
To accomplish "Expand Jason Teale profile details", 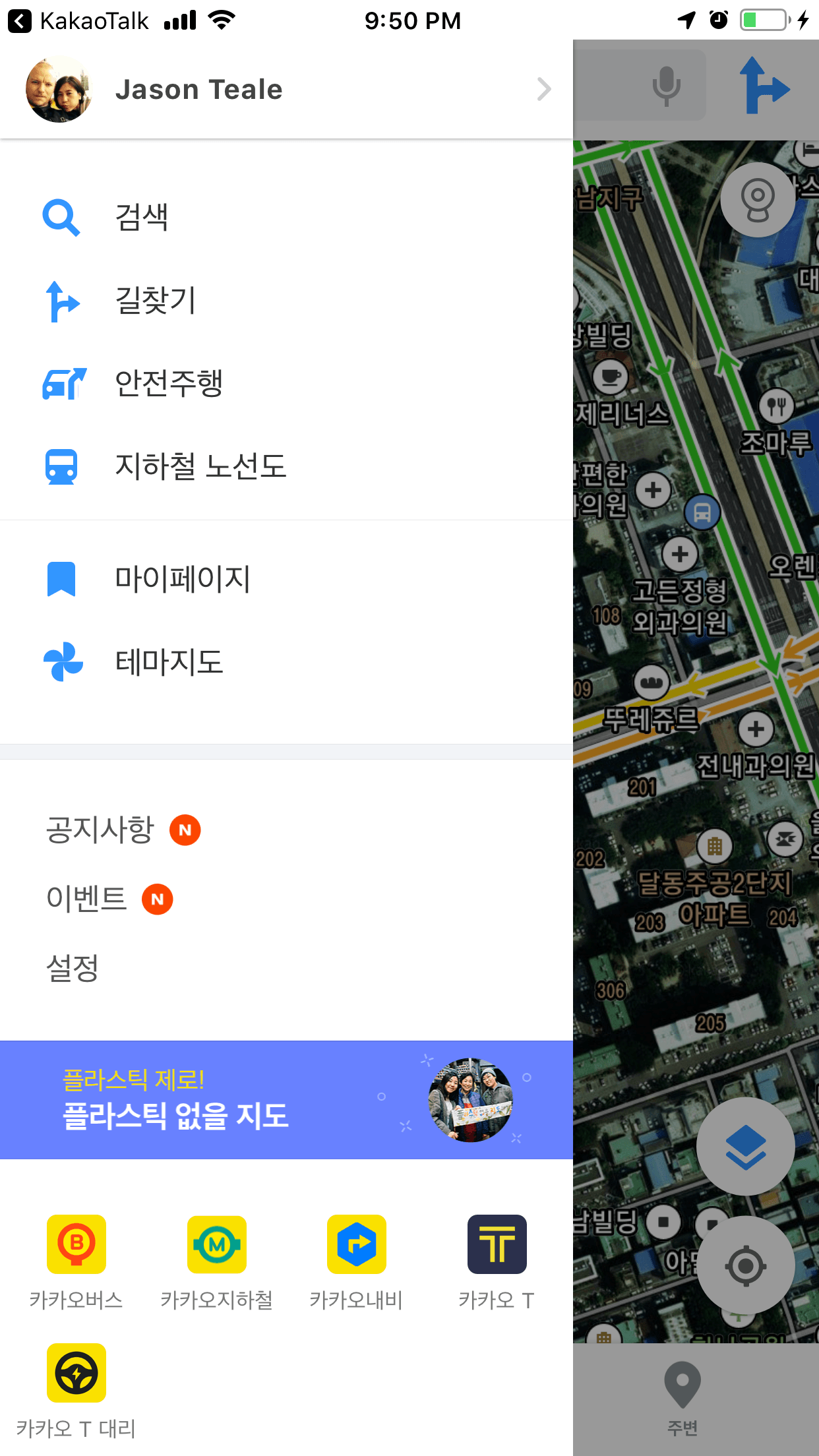I will [x=542, y=88].
